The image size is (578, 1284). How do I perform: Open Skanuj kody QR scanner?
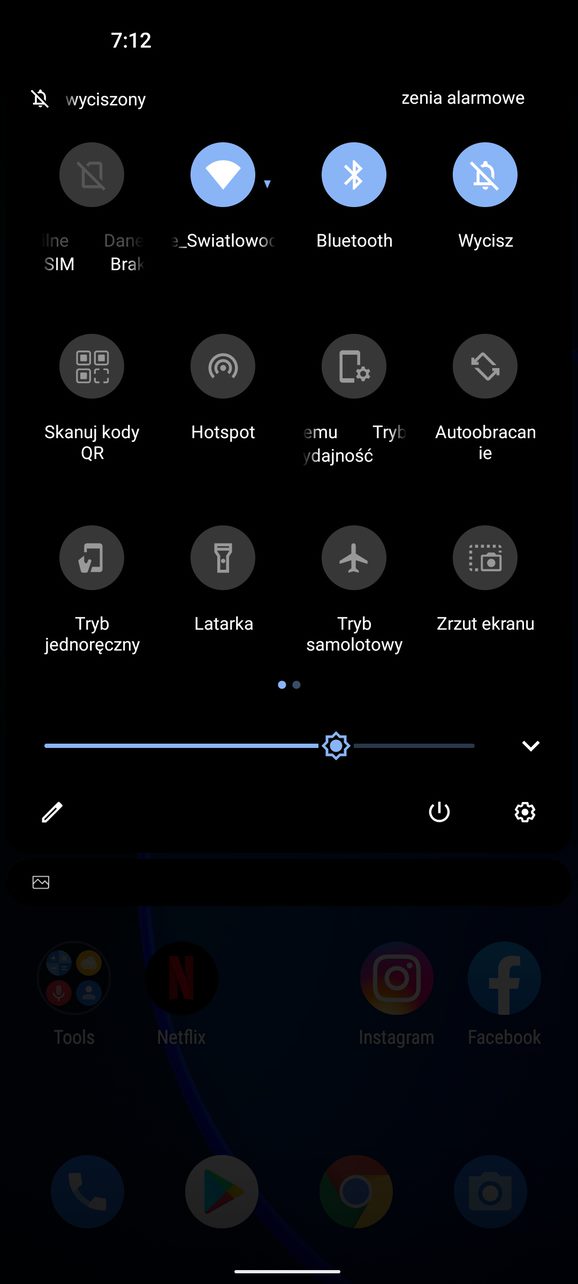coord(91,367)
